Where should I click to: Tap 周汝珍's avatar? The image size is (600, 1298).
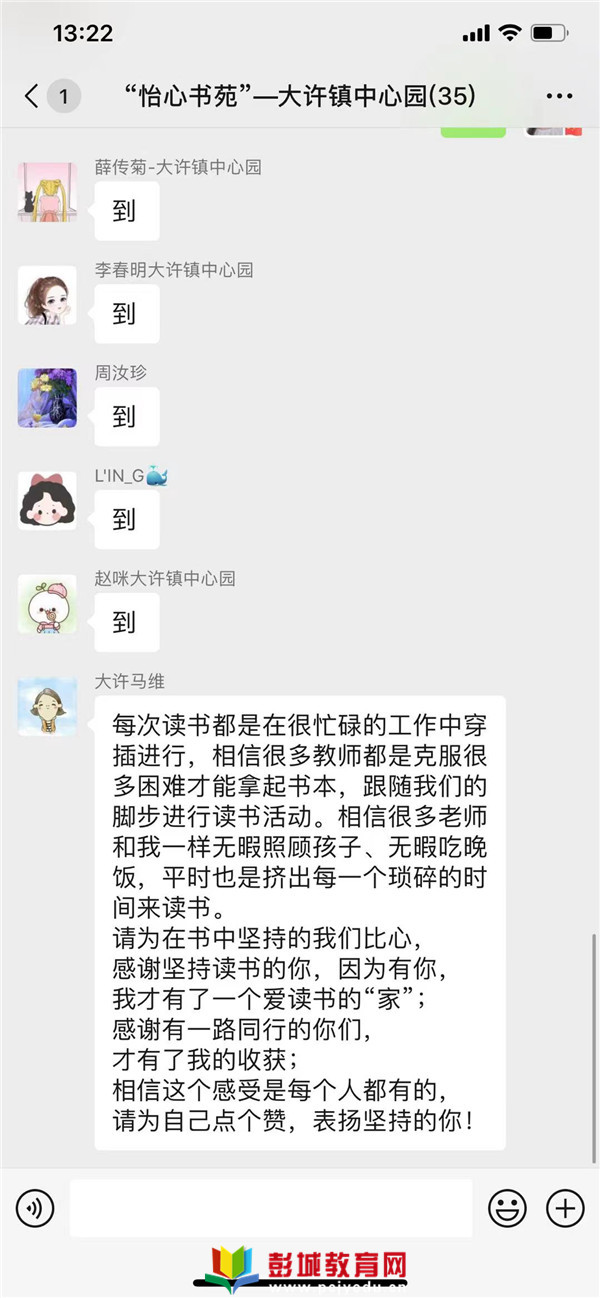[x=47, y=398]
